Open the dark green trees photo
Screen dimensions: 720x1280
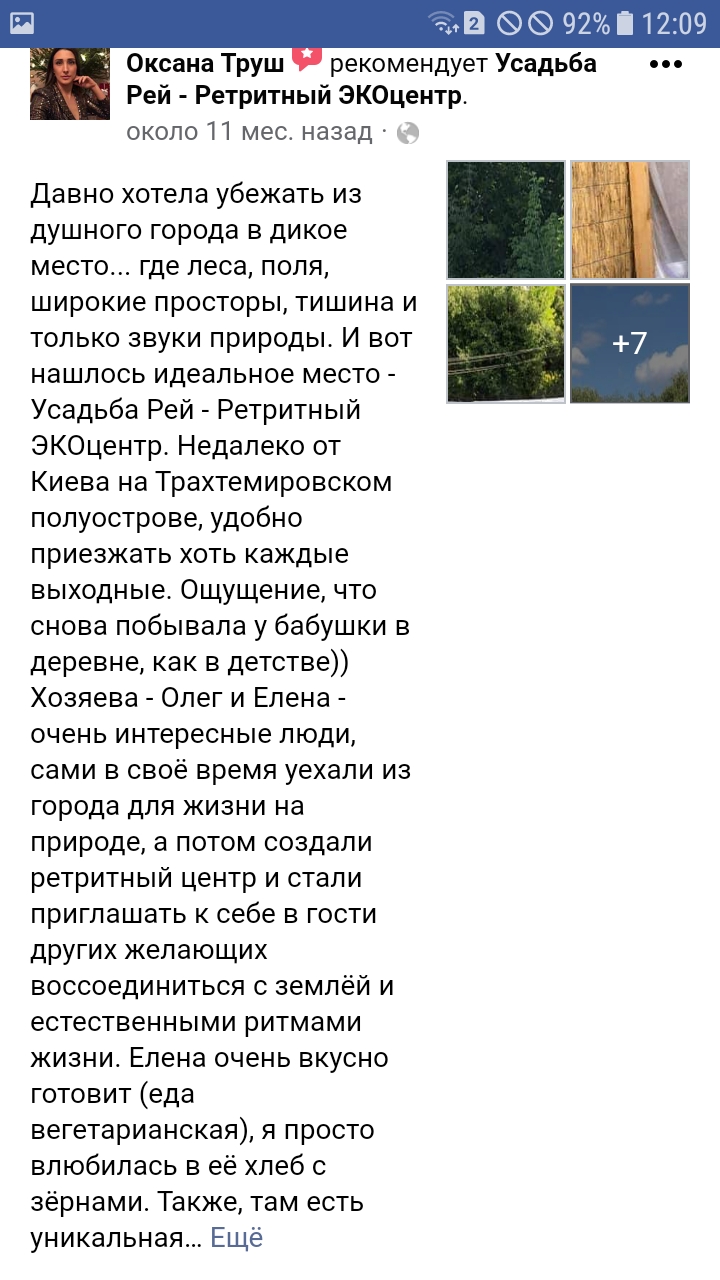pos(506,220)
